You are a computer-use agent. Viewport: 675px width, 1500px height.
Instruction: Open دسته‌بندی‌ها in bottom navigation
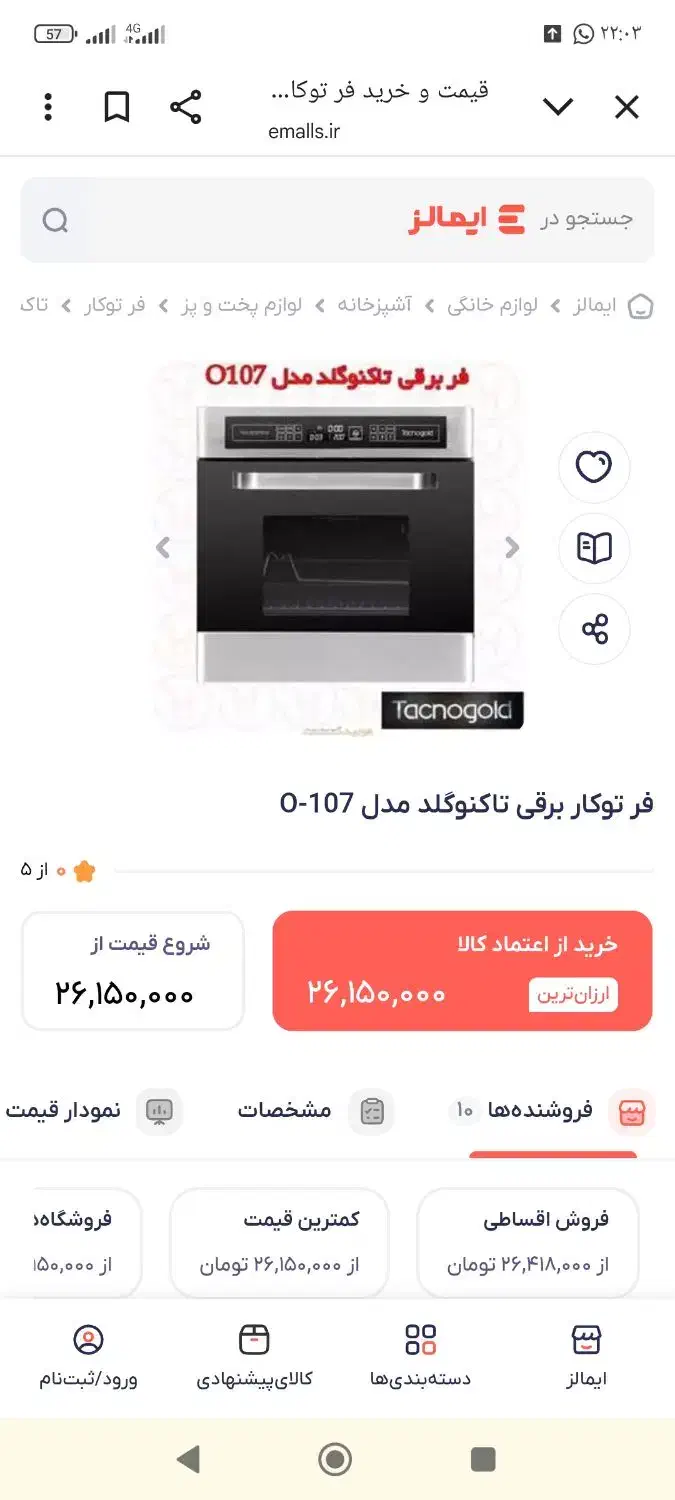[420, 1357]
